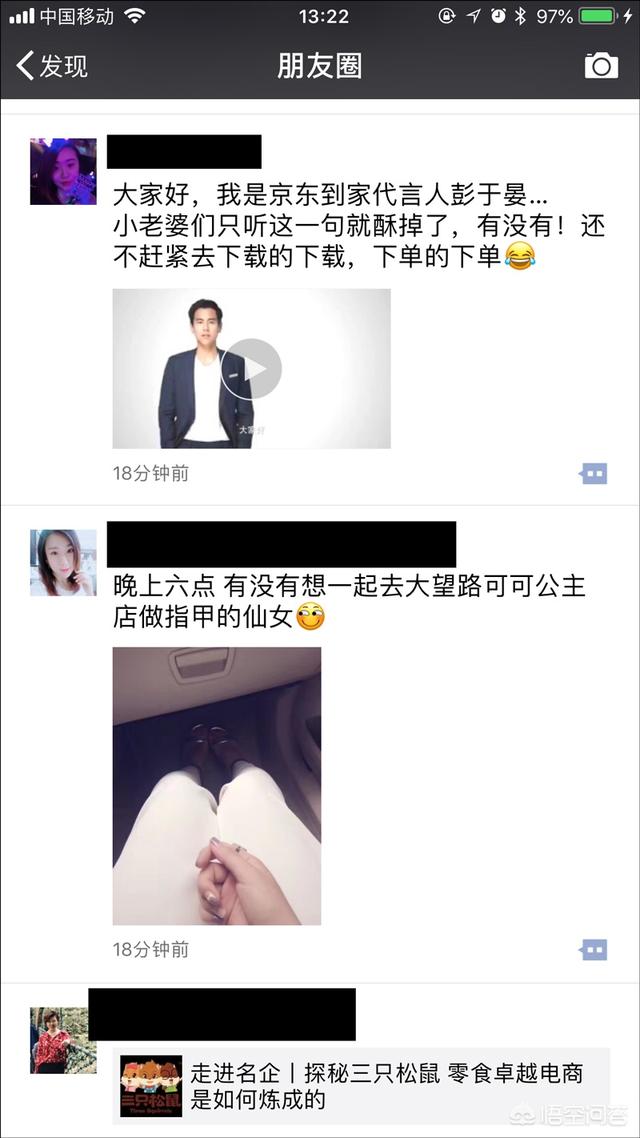Open avatar of the 做指甲 poster

pos(63,562)
